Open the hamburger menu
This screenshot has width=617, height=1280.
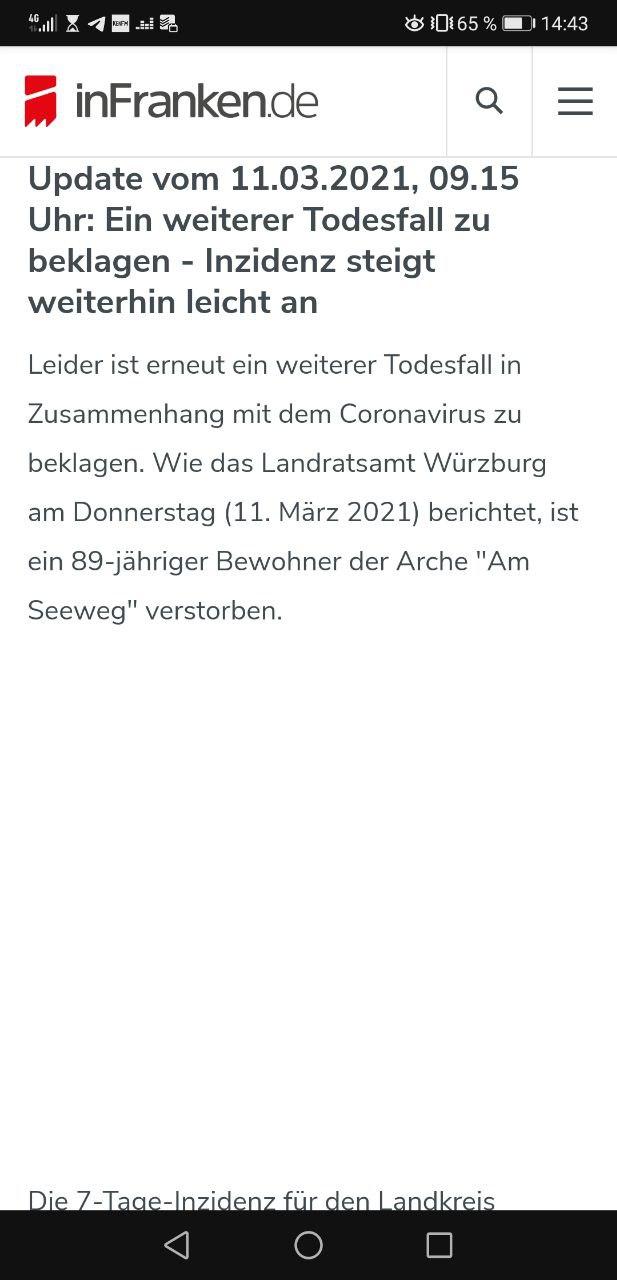click(575, 101)
